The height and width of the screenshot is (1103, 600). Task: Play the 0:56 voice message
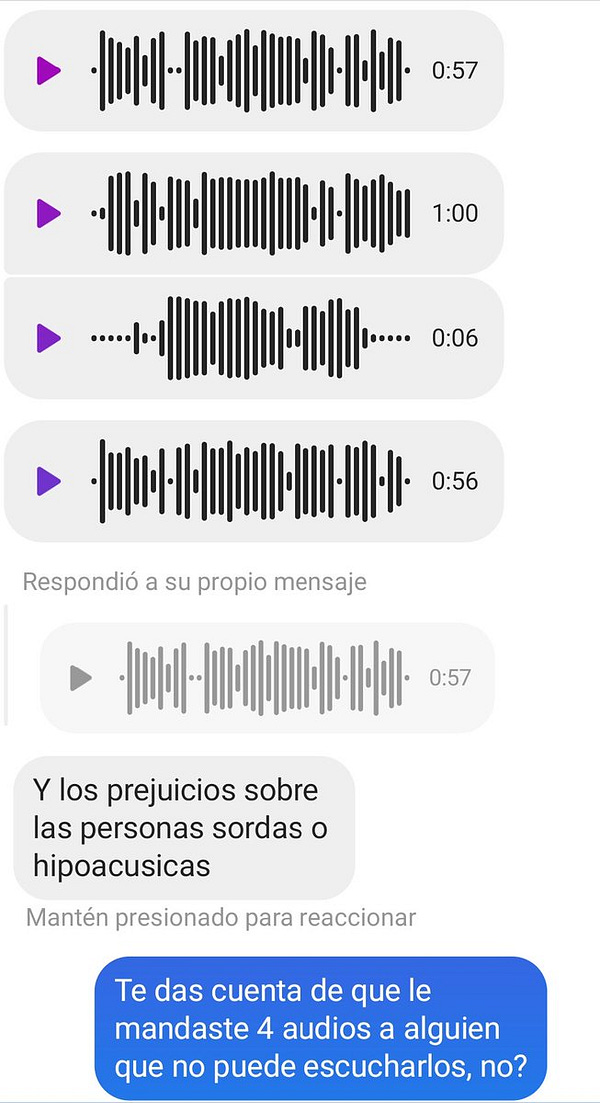[x=48, y=481]
